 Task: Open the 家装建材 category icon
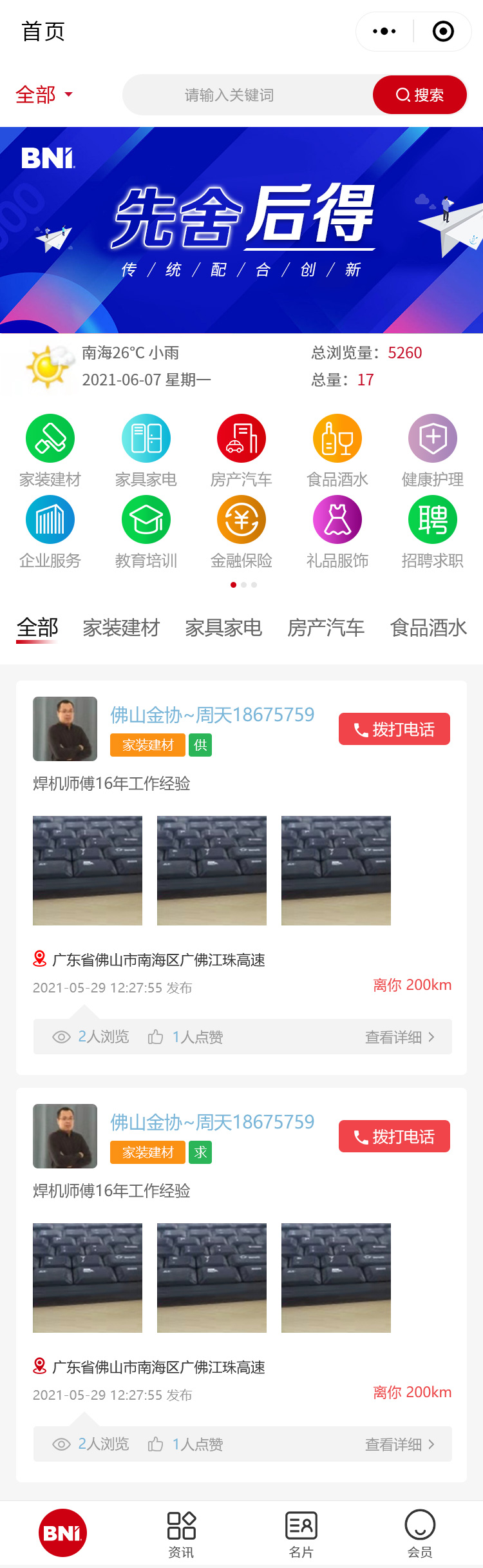pos(50,438)
